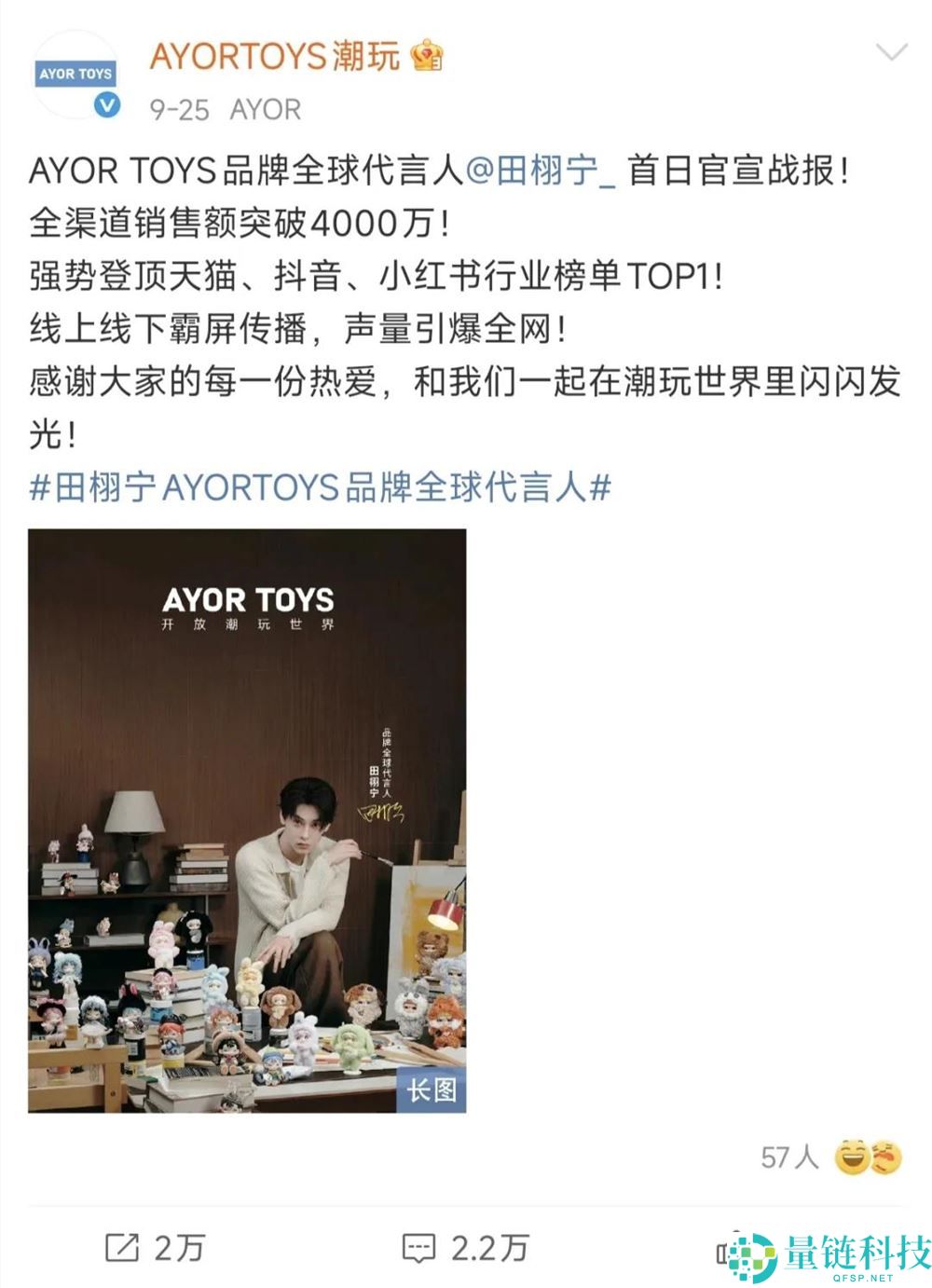The width and height of the screenshot is (932, 1288).
Task: Open the 2.2万 comments
Action: 465,1247
